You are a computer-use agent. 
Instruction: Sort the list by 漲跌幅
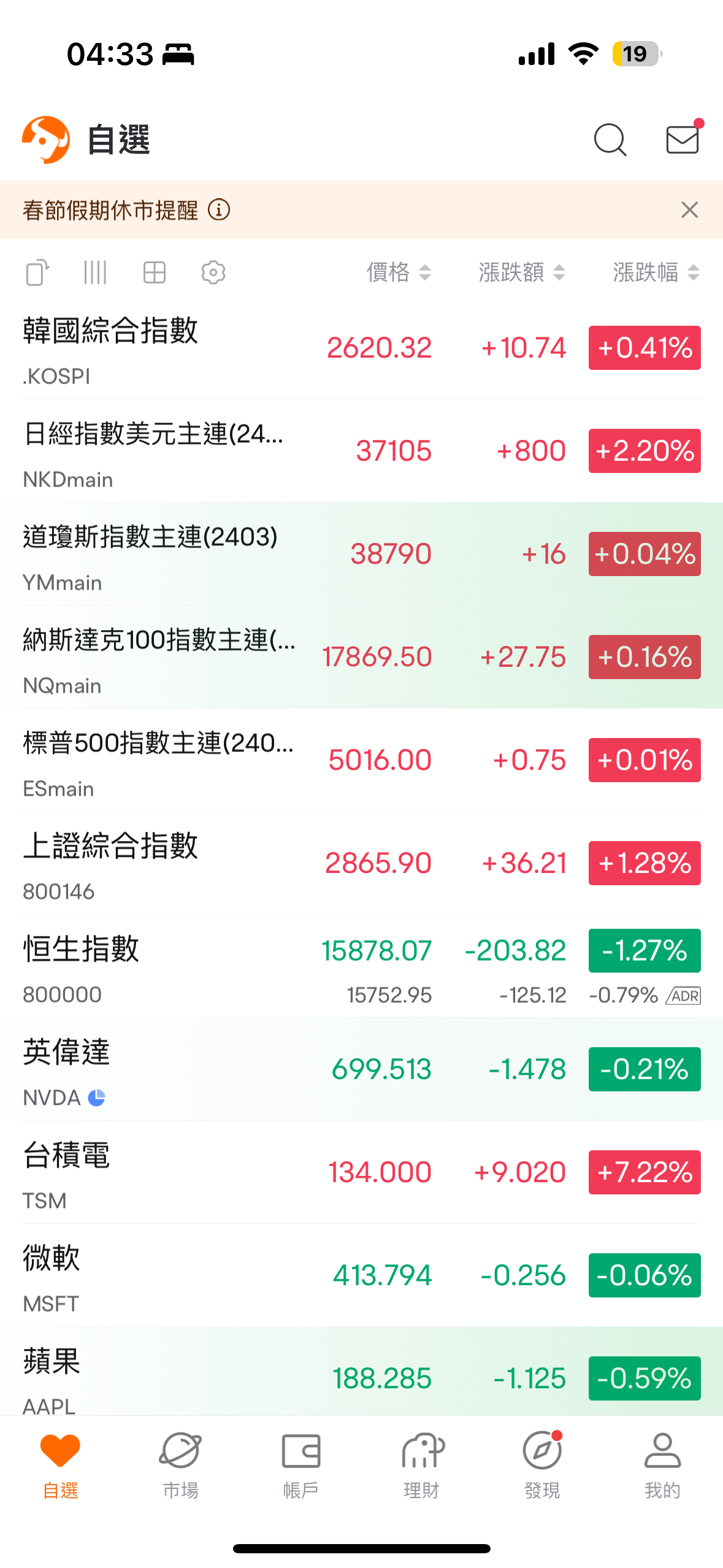coord(656,272)
